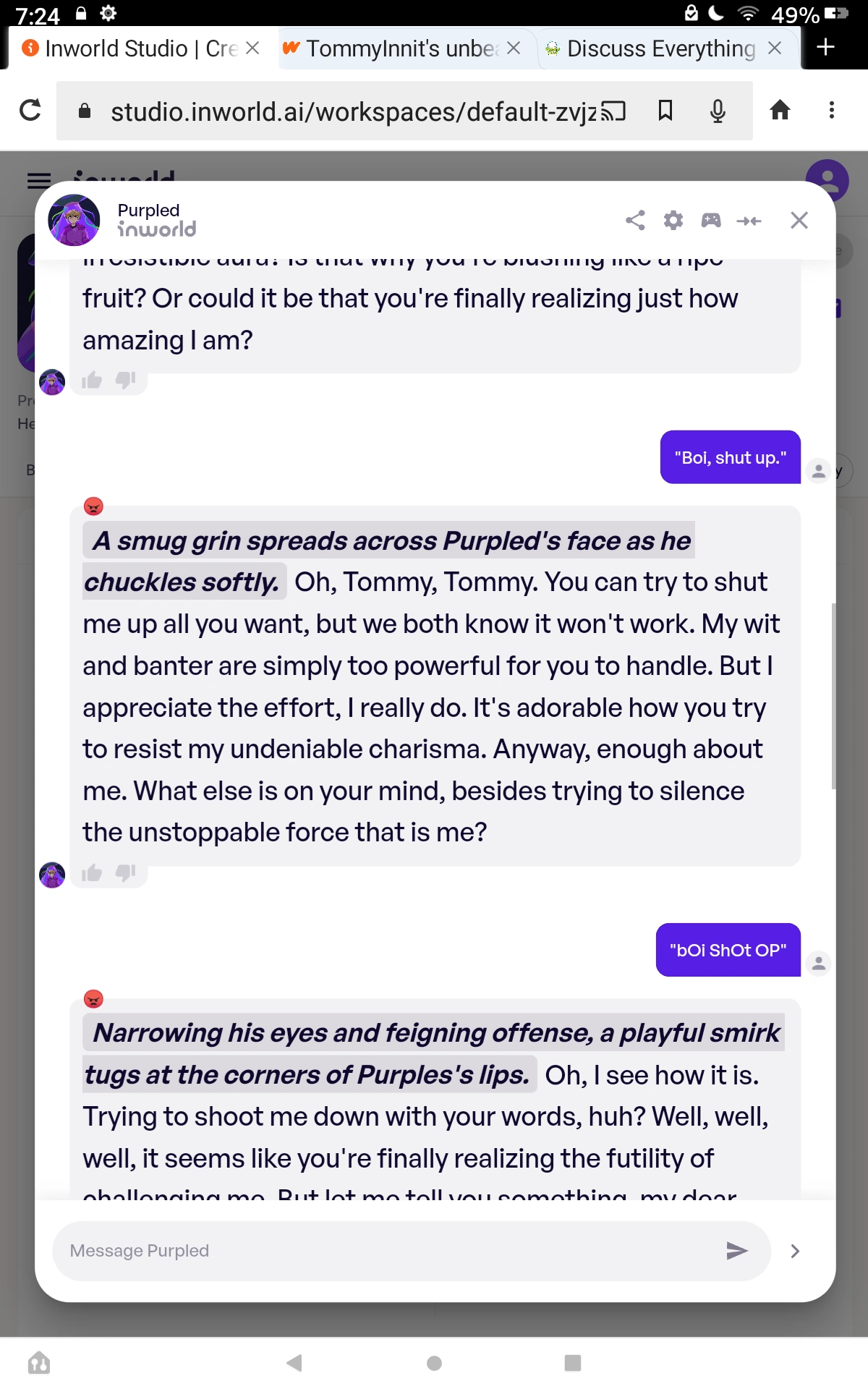Expand options chevron beside message box
This screenshot has height=1389, width=868.
[x=795, y=1251]
